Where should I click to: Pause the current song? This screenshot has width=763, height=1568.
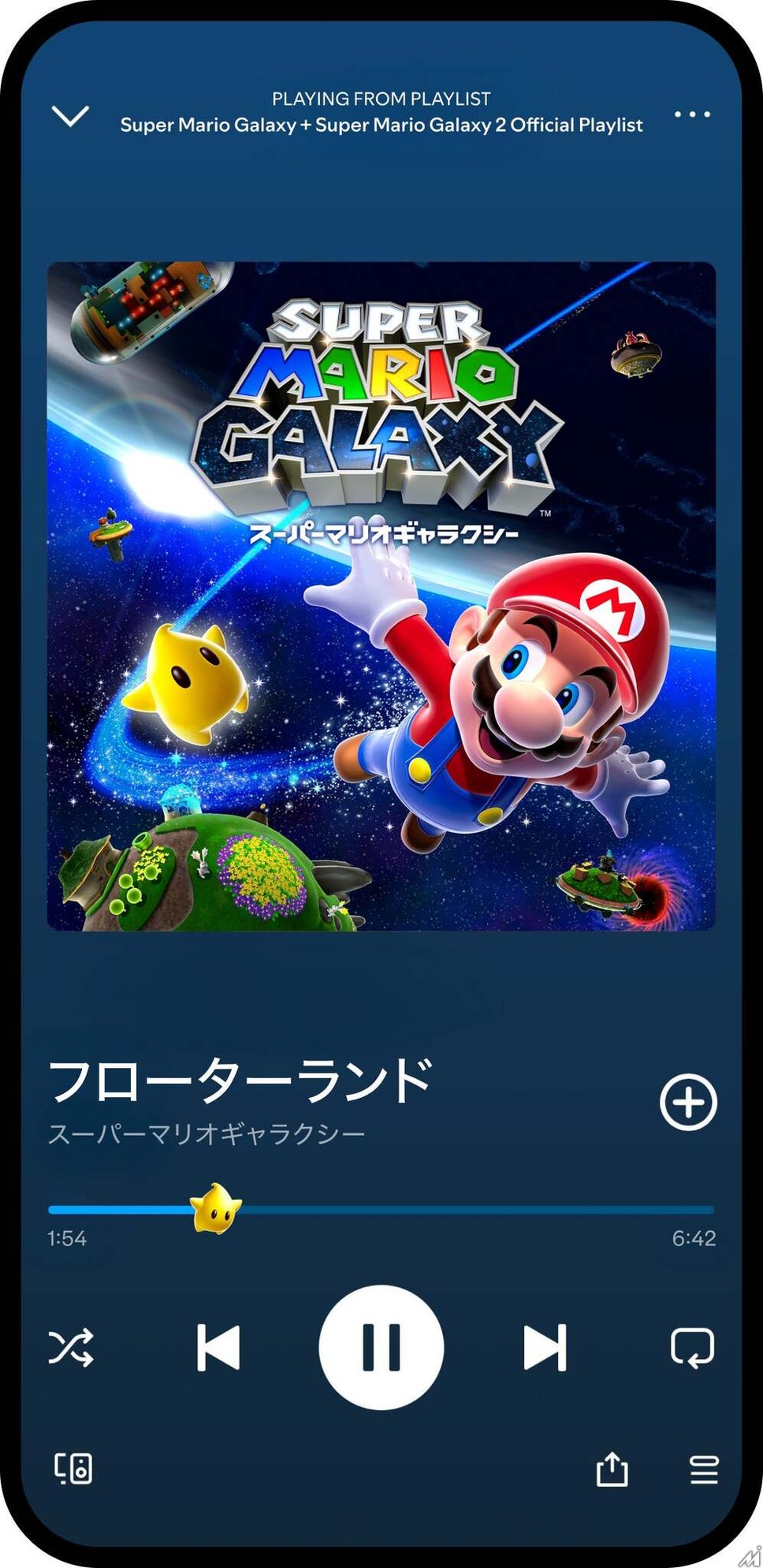pos(381,1347)
